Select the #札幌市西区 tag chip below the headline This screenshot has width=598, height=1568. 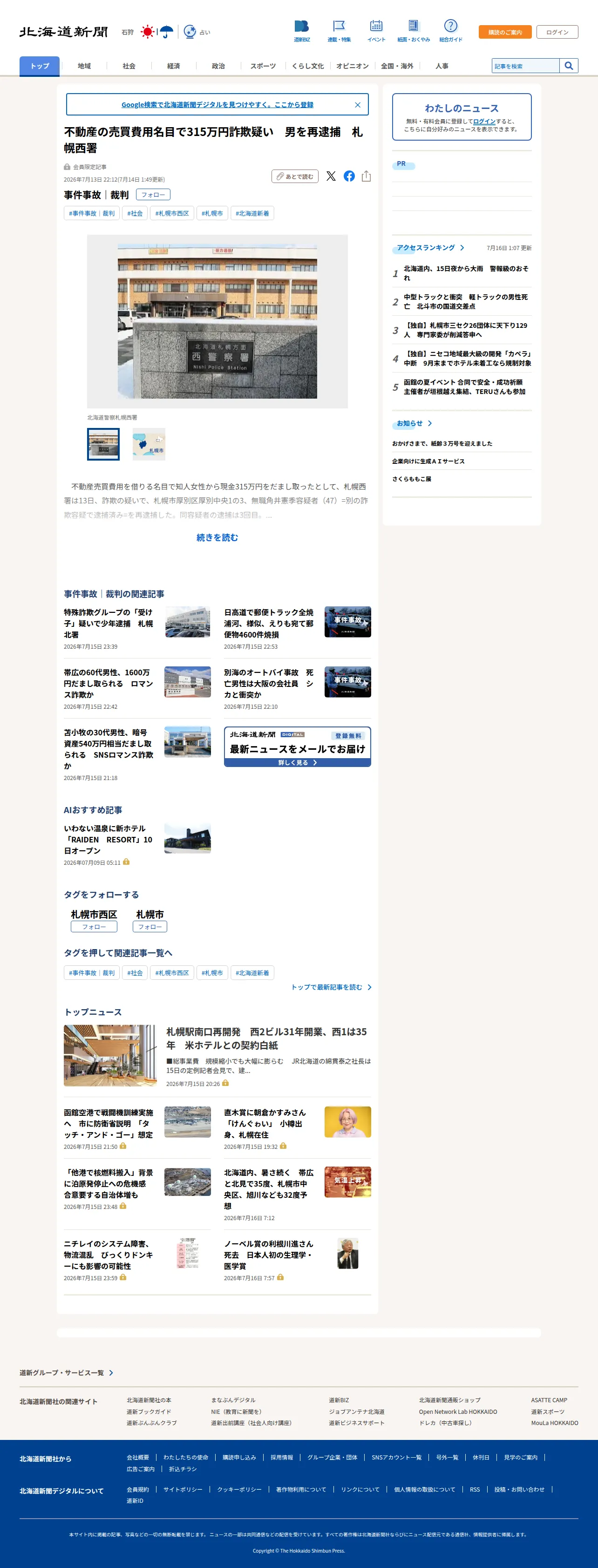[x=172, y=213]
